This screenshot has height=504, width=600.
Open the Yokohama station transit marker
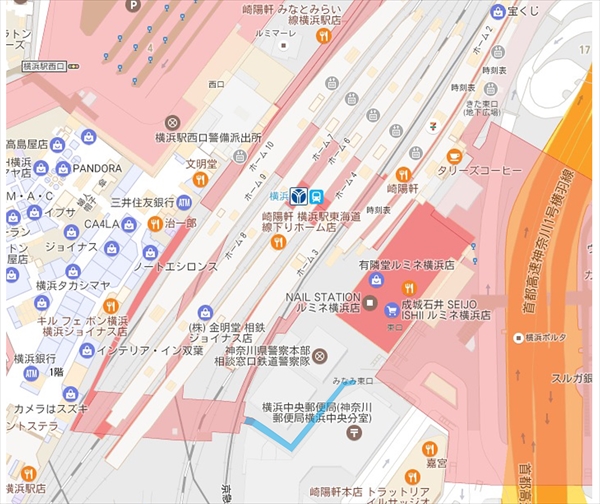coord(298,196)
